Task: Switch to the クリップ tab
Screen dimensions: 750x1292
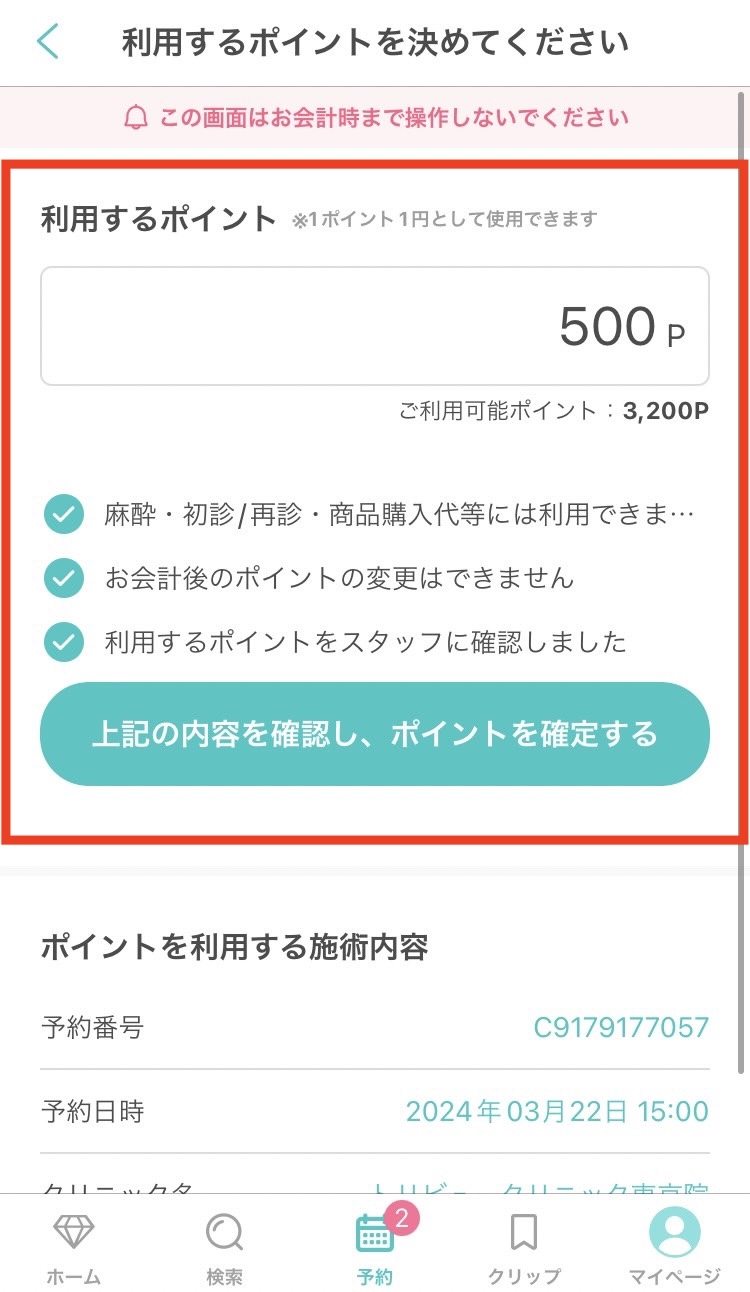Action: tap(524, 1248)
